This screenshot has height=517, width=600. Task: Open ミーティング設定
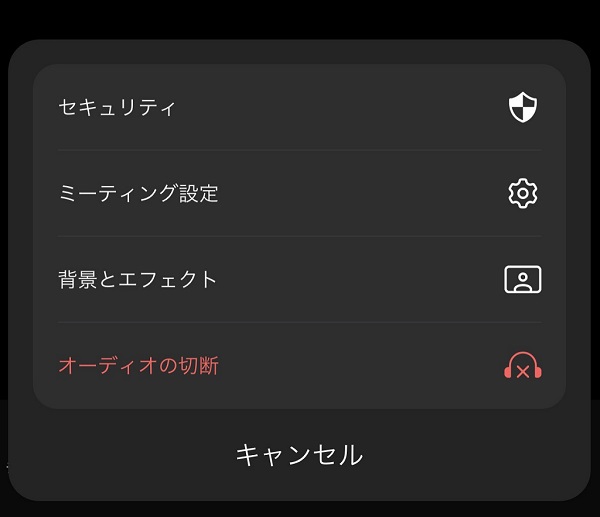point(298,193)
